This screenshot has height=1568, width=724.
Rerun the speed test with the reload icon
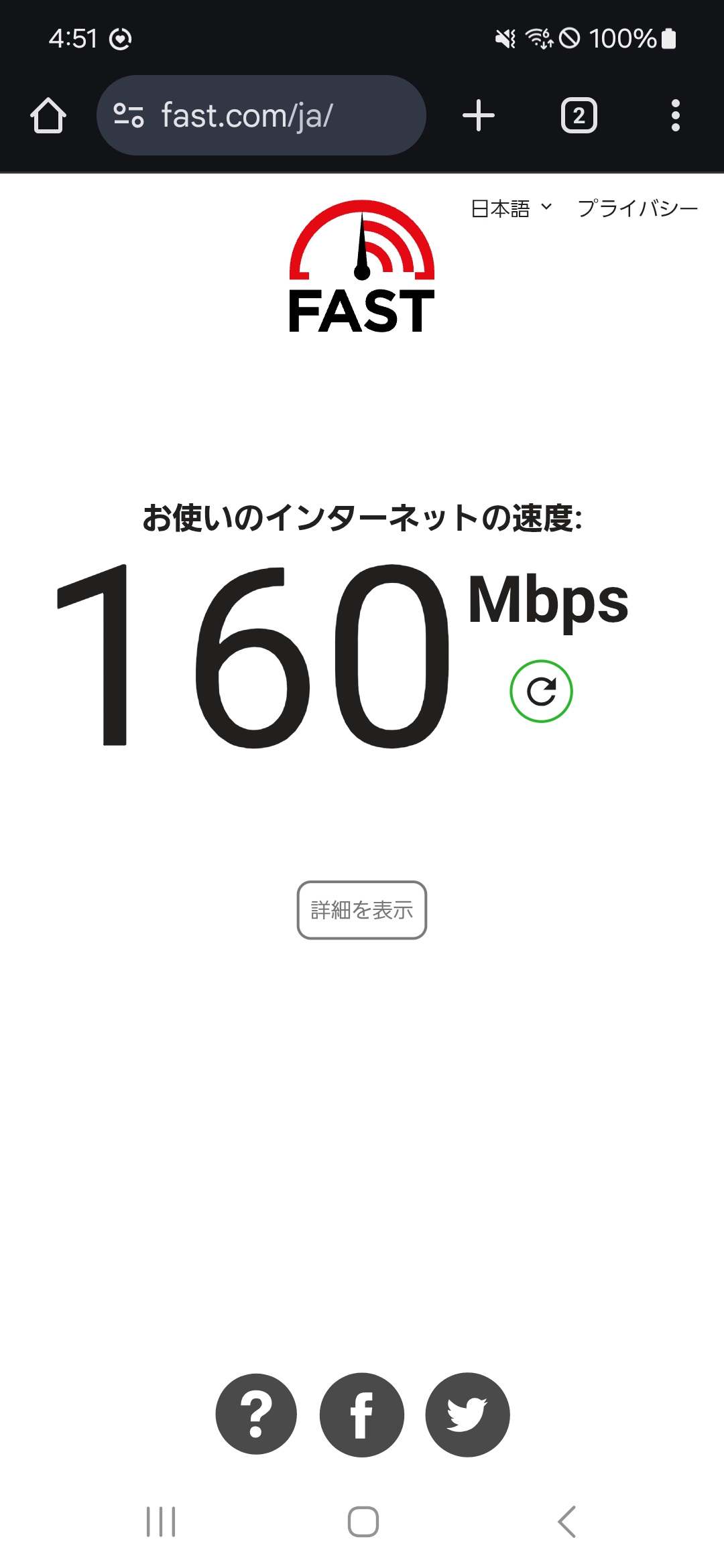point(541,692)
